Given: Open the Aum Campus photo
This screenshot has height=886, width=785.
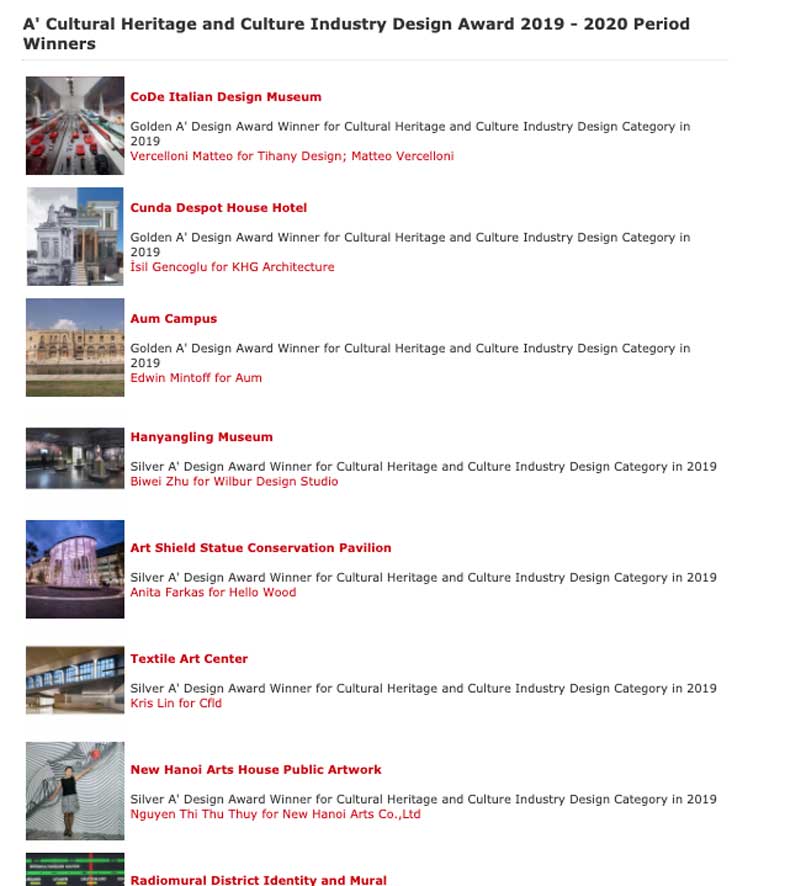Looking at the screenshot, I should click(x=75, y=347).
